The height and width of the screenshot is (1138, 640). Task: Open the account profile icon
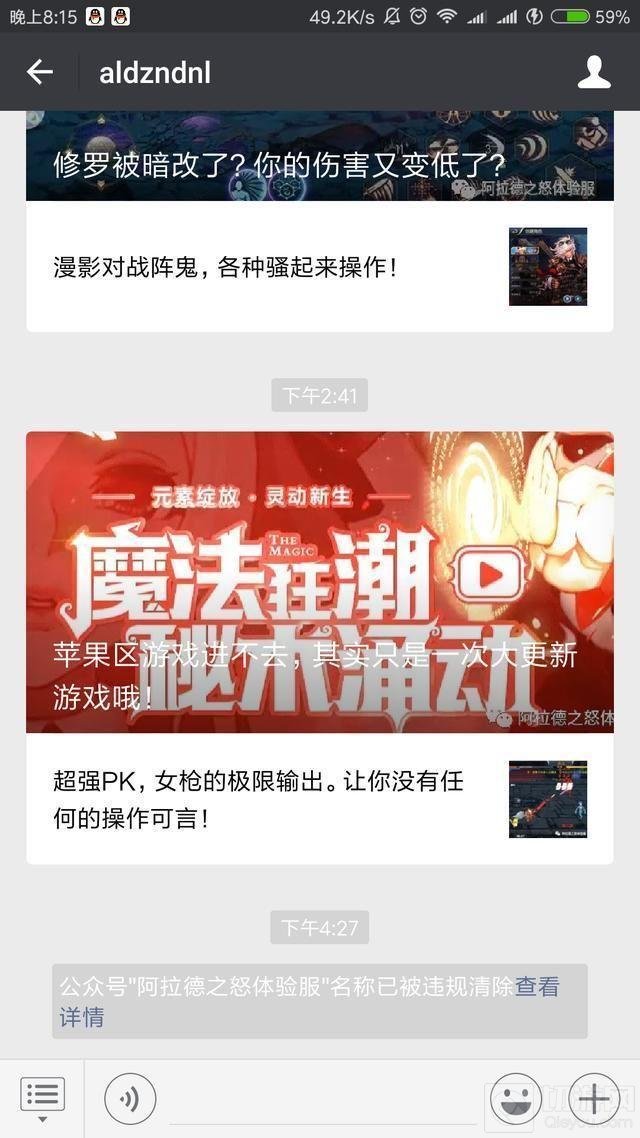tap(594, 72)
